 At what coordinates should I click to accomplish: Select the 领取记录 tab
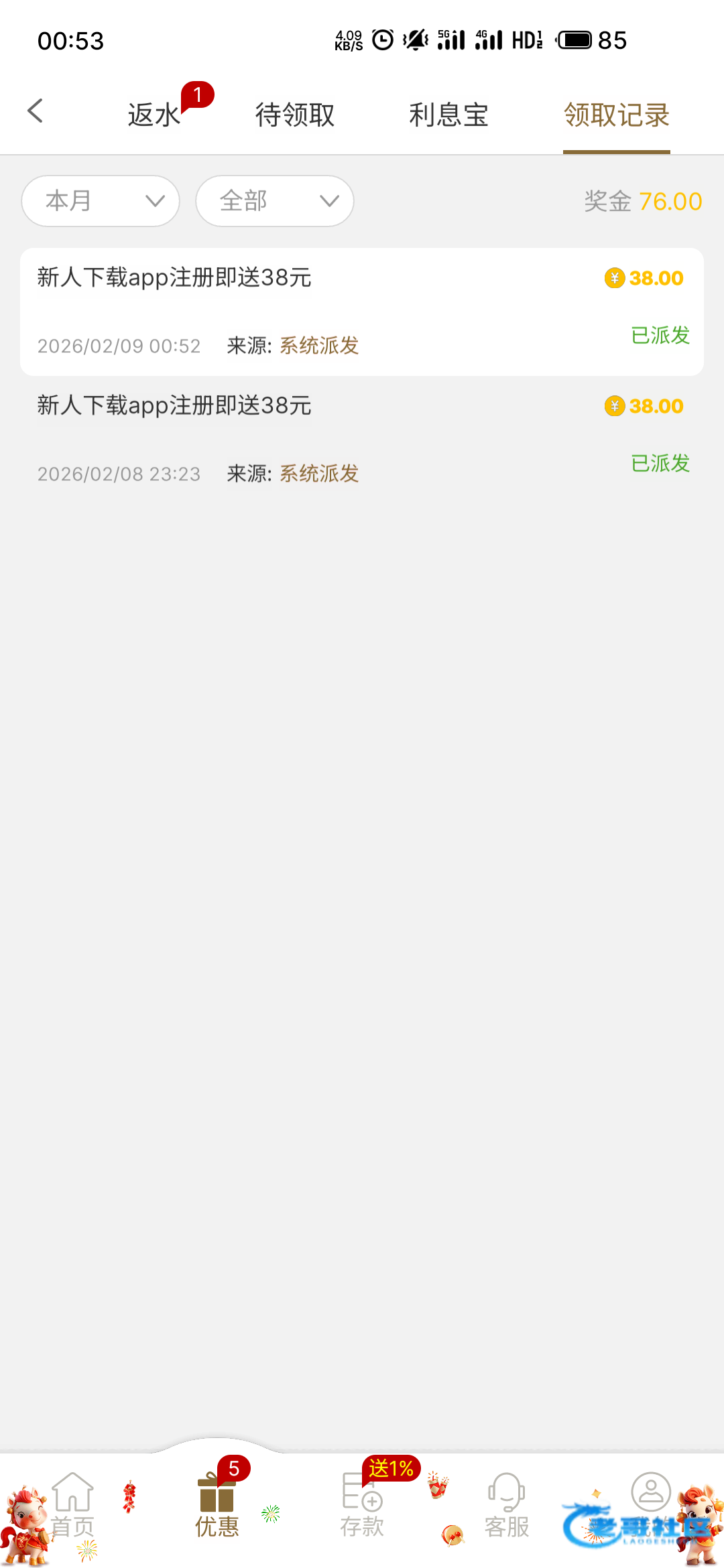tap(616, 115)
